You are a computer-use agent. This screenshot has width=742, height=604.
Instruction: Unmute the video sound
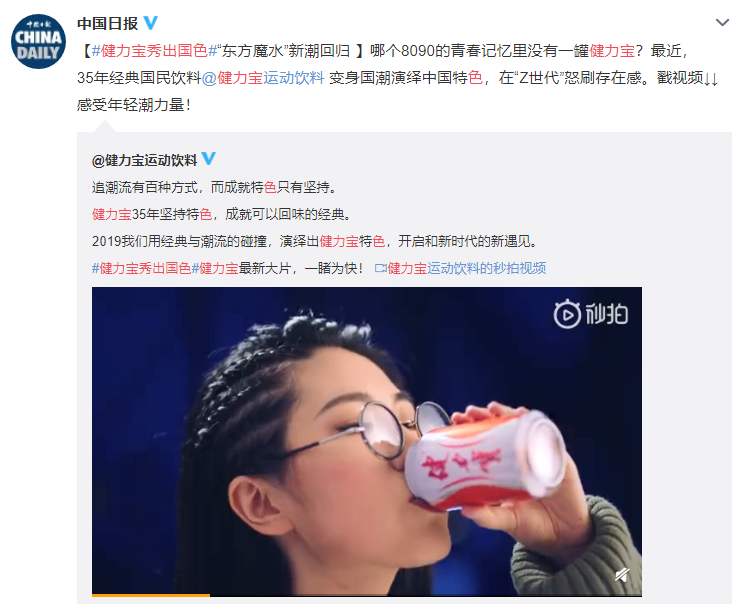tap(621, 574)
